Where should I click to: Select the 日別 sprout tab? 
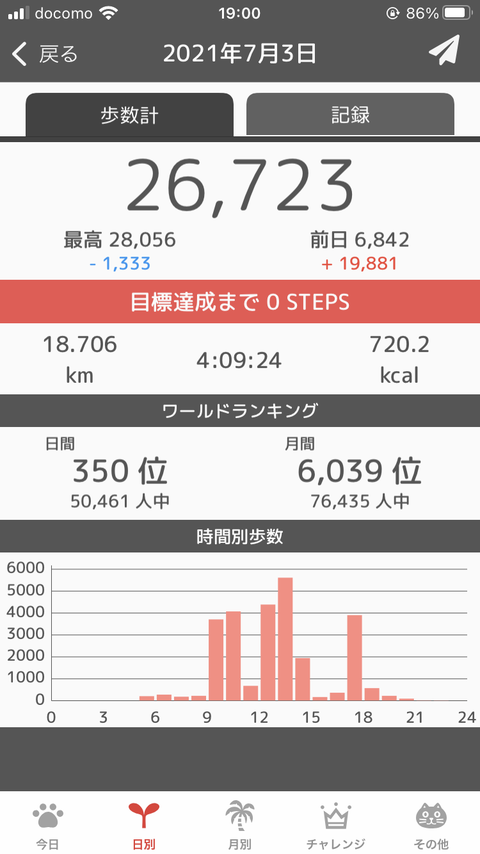click(x=144, y=825)
